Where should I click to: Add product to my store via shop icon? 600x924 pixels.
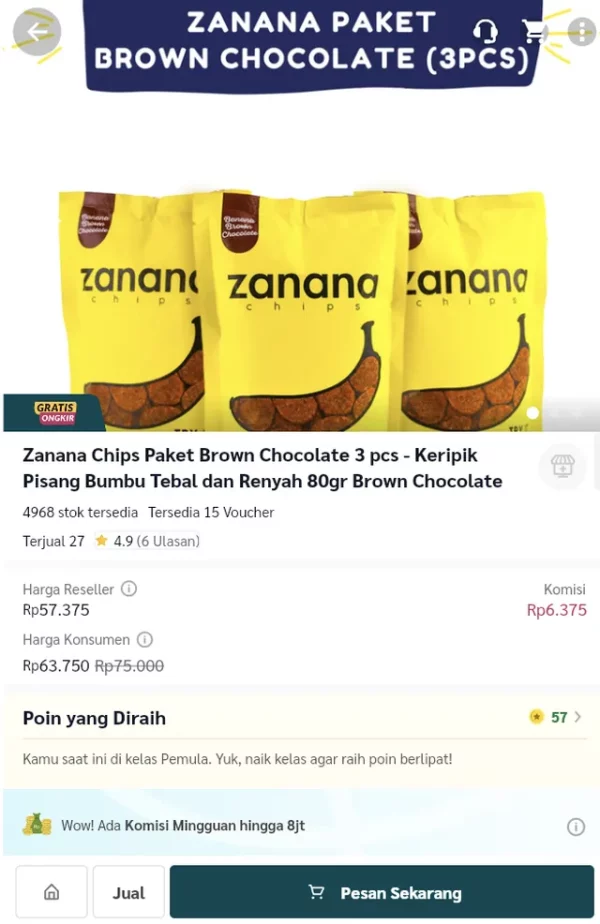(562, 466)
